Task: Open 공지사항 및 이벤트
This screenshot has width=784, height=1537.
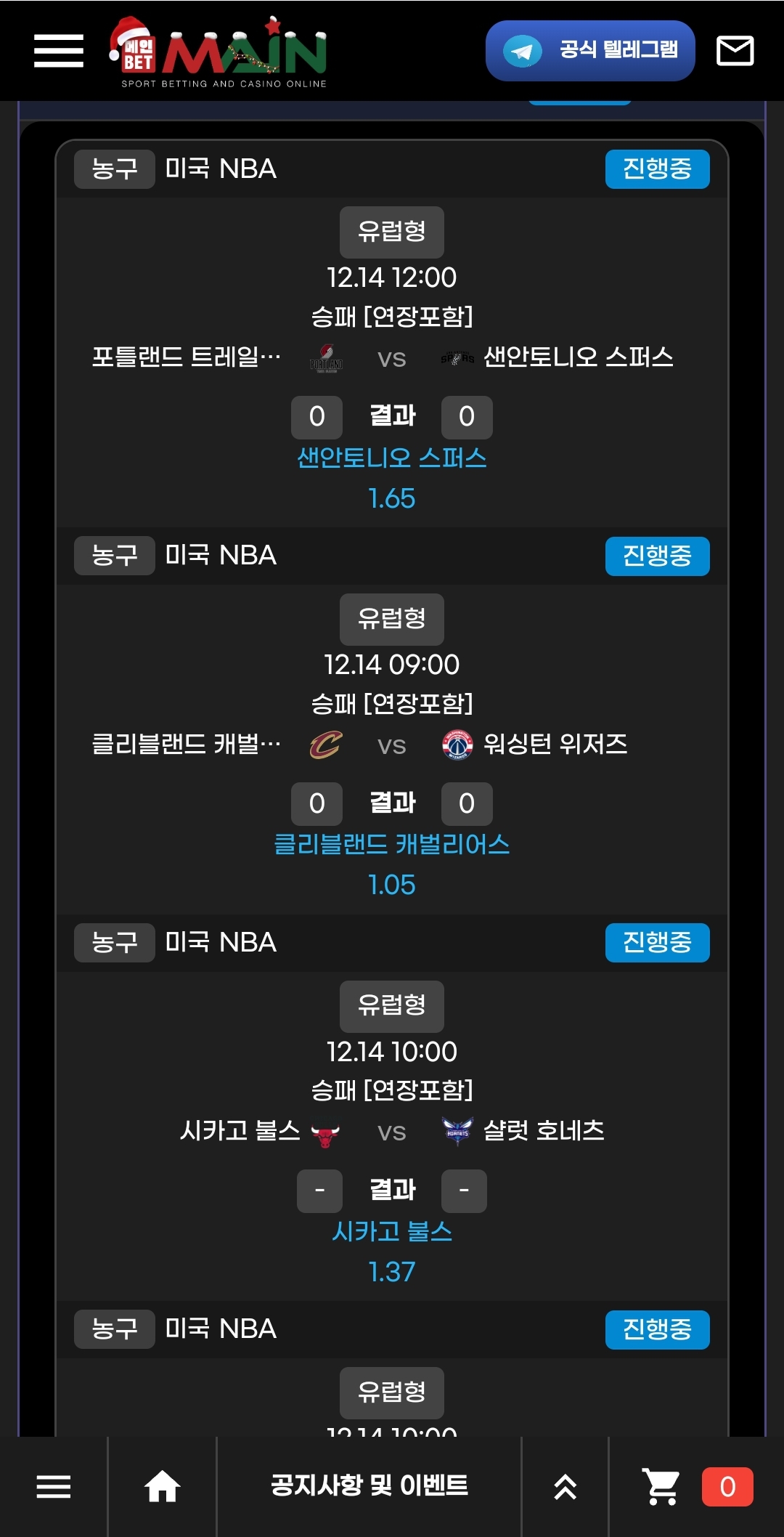Action: [x=369, y=1486]
